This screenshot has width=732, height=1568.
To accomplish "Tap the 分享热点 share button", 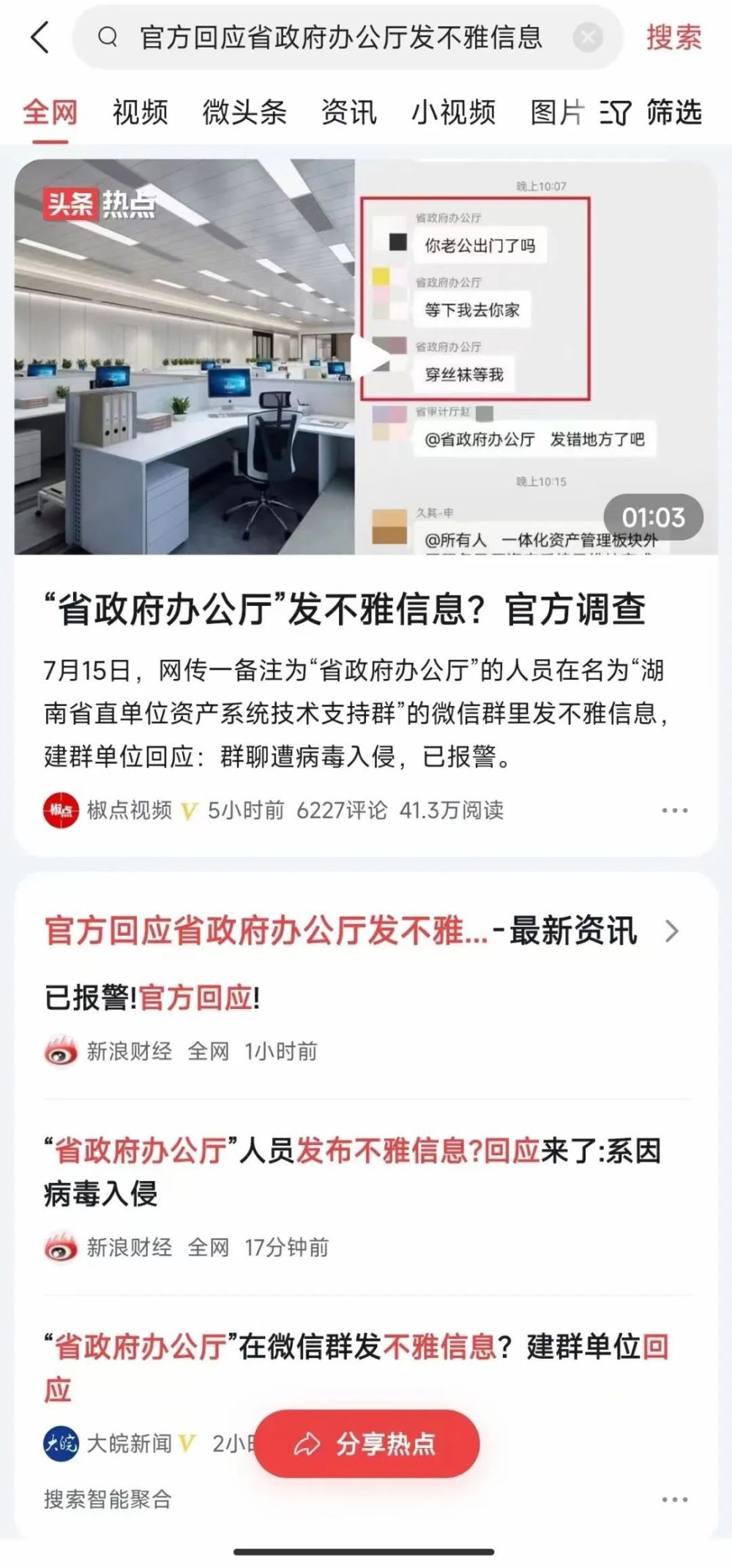I will 367,1444.
